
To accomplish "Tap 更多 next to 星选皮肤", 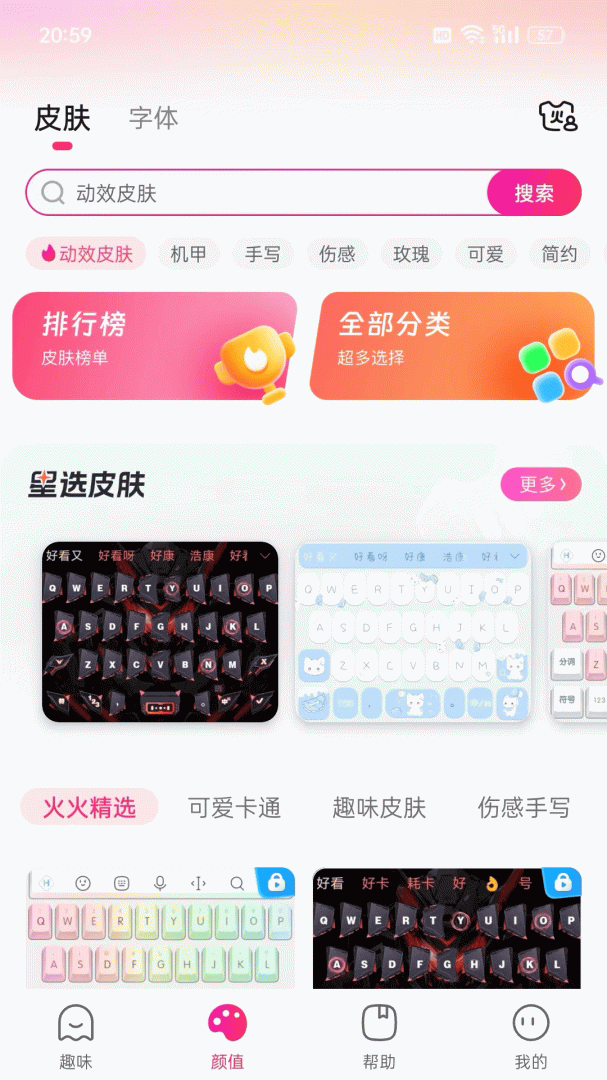I will 541,484.
